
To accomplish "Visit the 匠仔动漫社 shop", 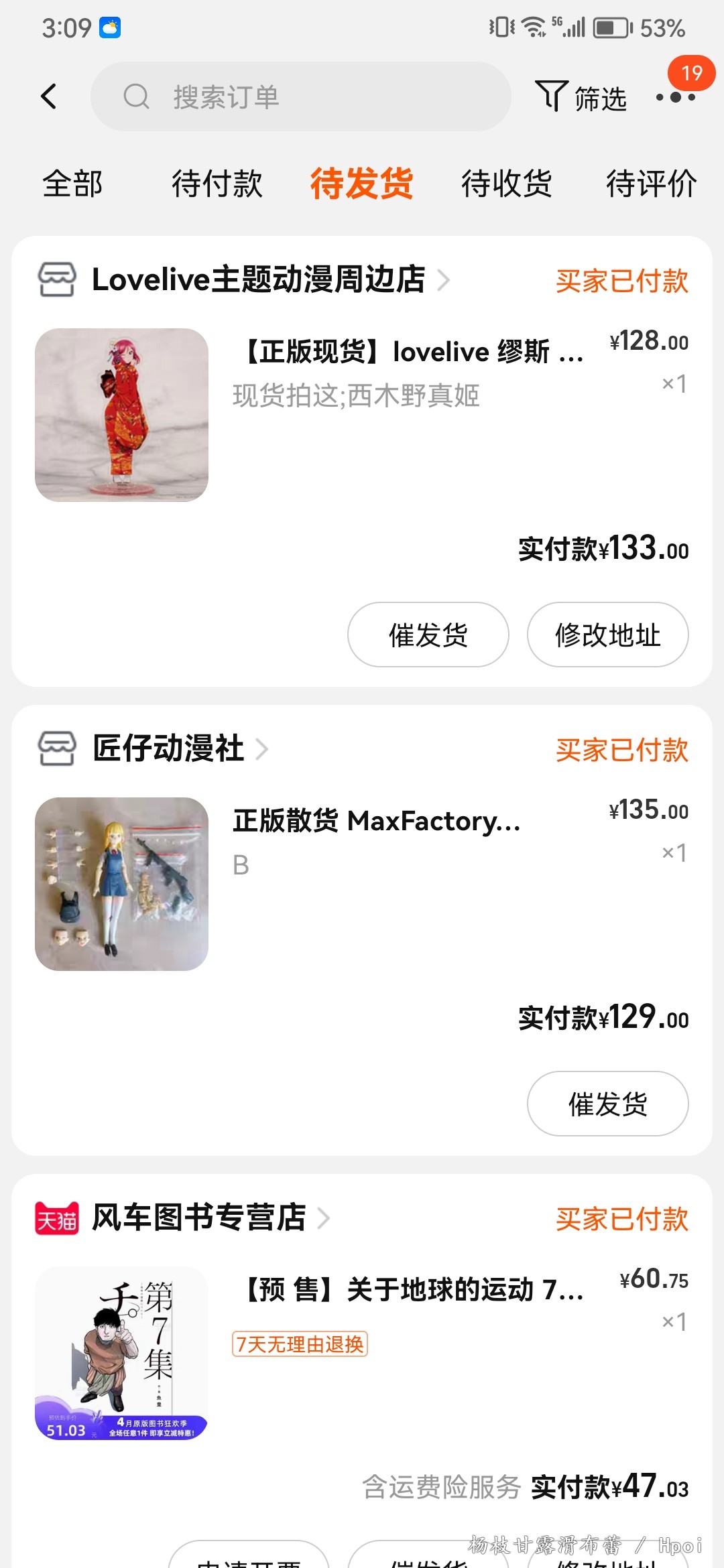I will [x=168, y=748].
